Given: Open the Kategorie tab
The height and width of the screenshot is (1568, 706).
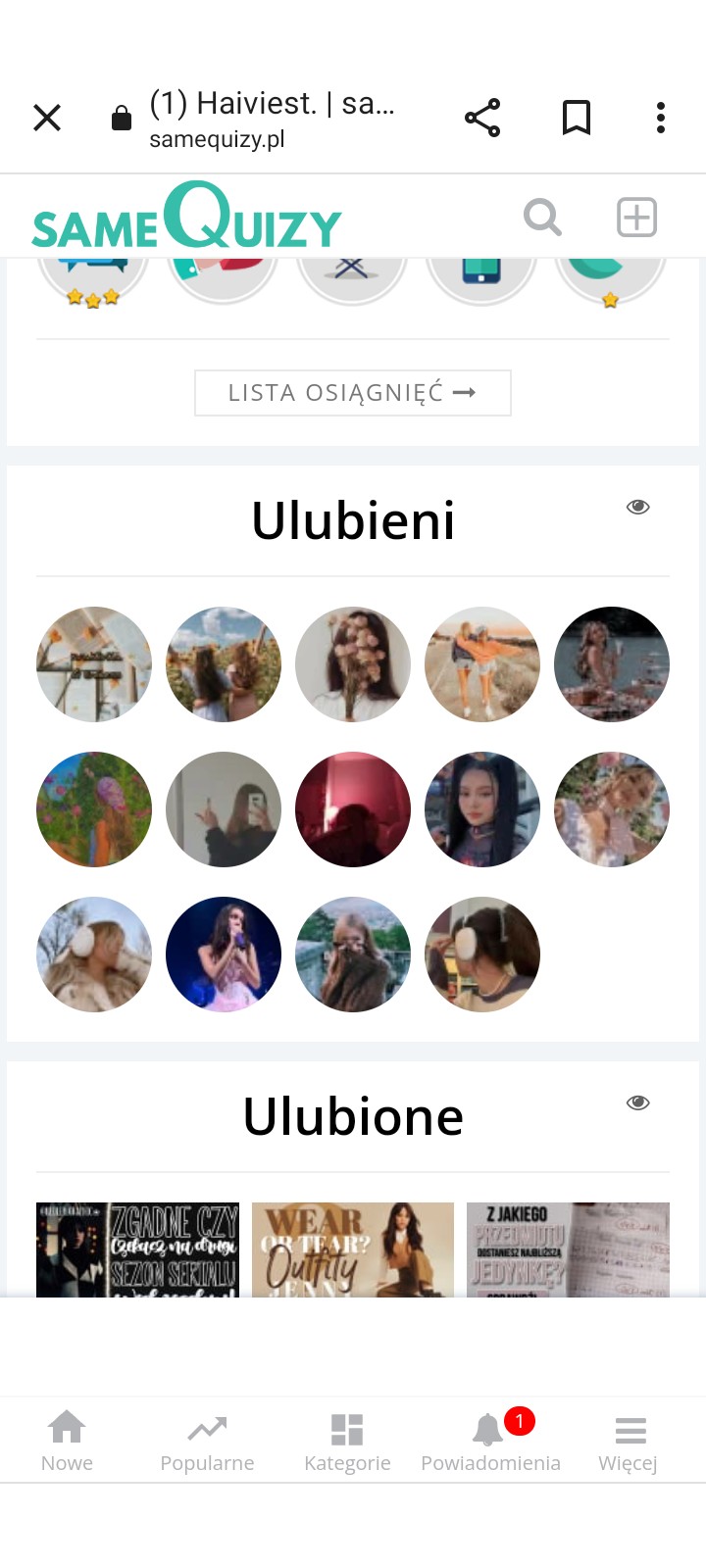Looking at the screenshot, I should [347, 1441].
